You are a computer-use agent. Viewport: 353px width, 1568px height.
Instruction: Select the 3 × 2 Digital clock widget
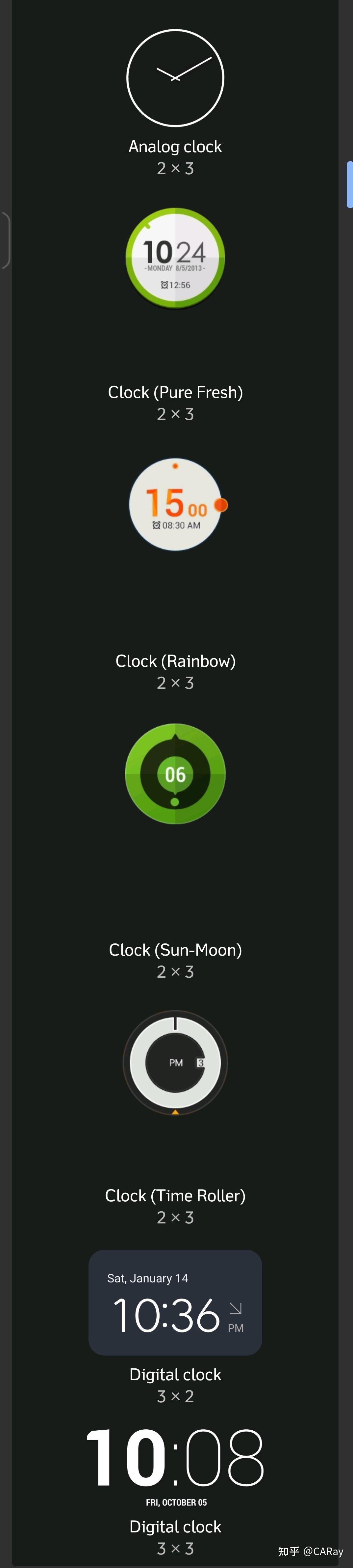click(175, 1302)
